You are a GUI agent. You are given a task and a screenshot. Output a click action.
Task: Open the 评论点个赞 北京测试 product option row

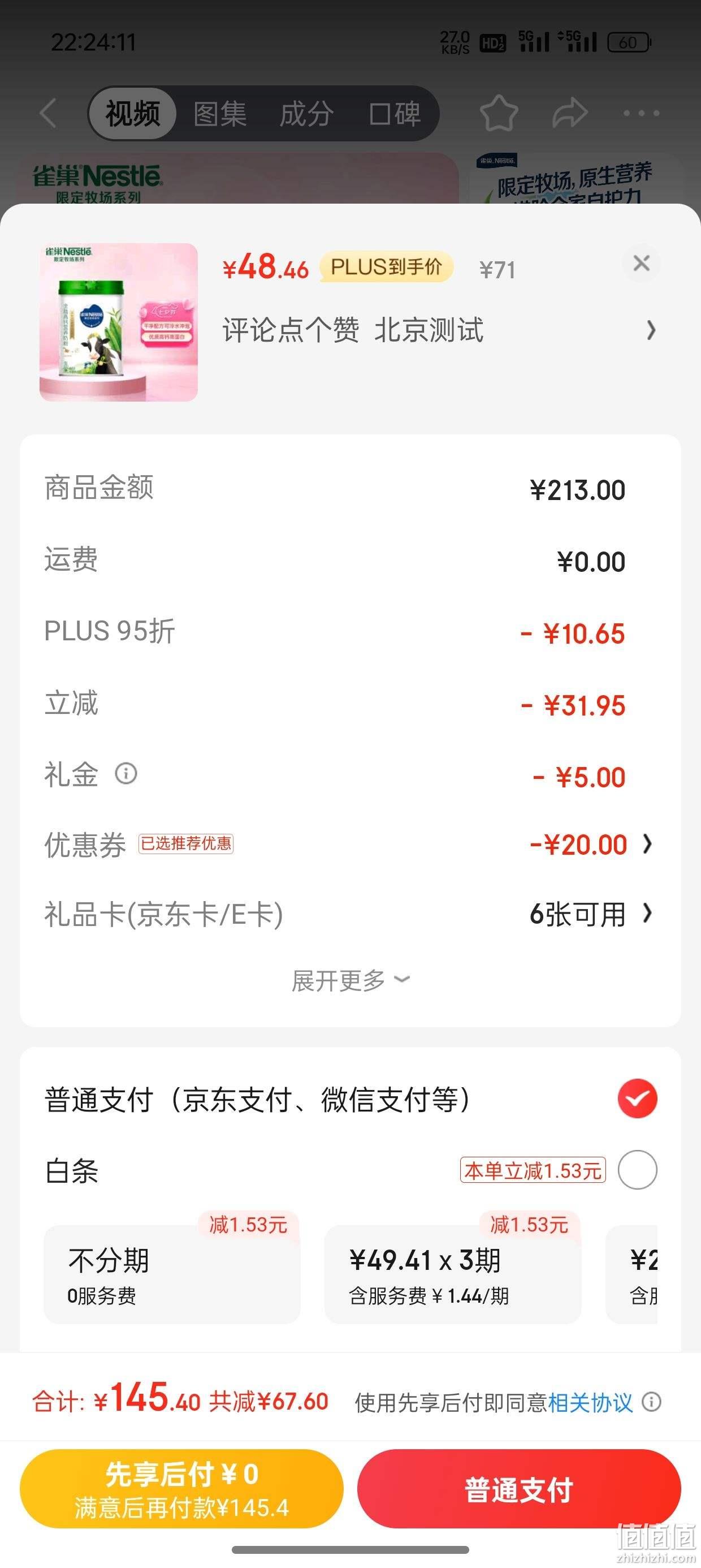[x=439, y=330]
